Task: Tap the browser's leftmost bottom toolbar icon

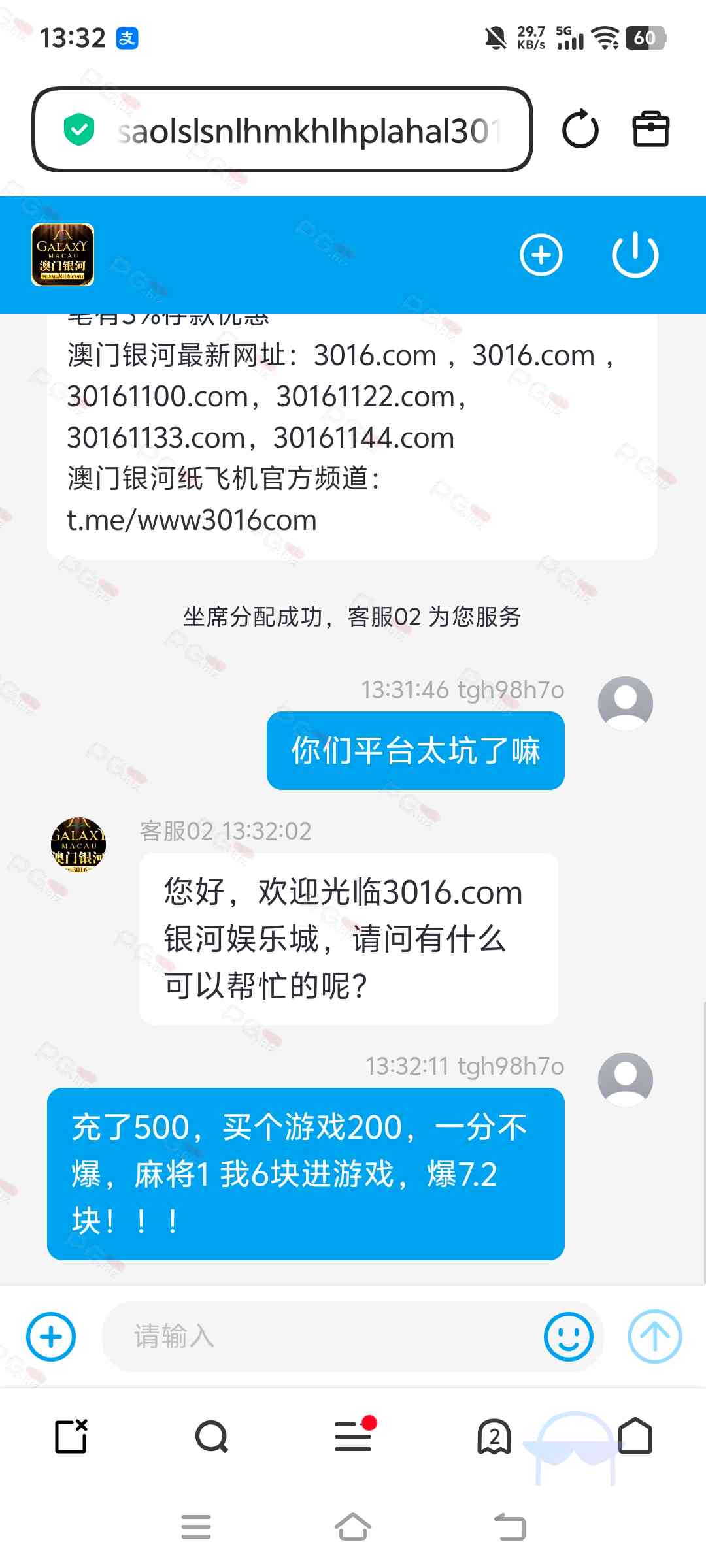Action: click(71, 1437)
